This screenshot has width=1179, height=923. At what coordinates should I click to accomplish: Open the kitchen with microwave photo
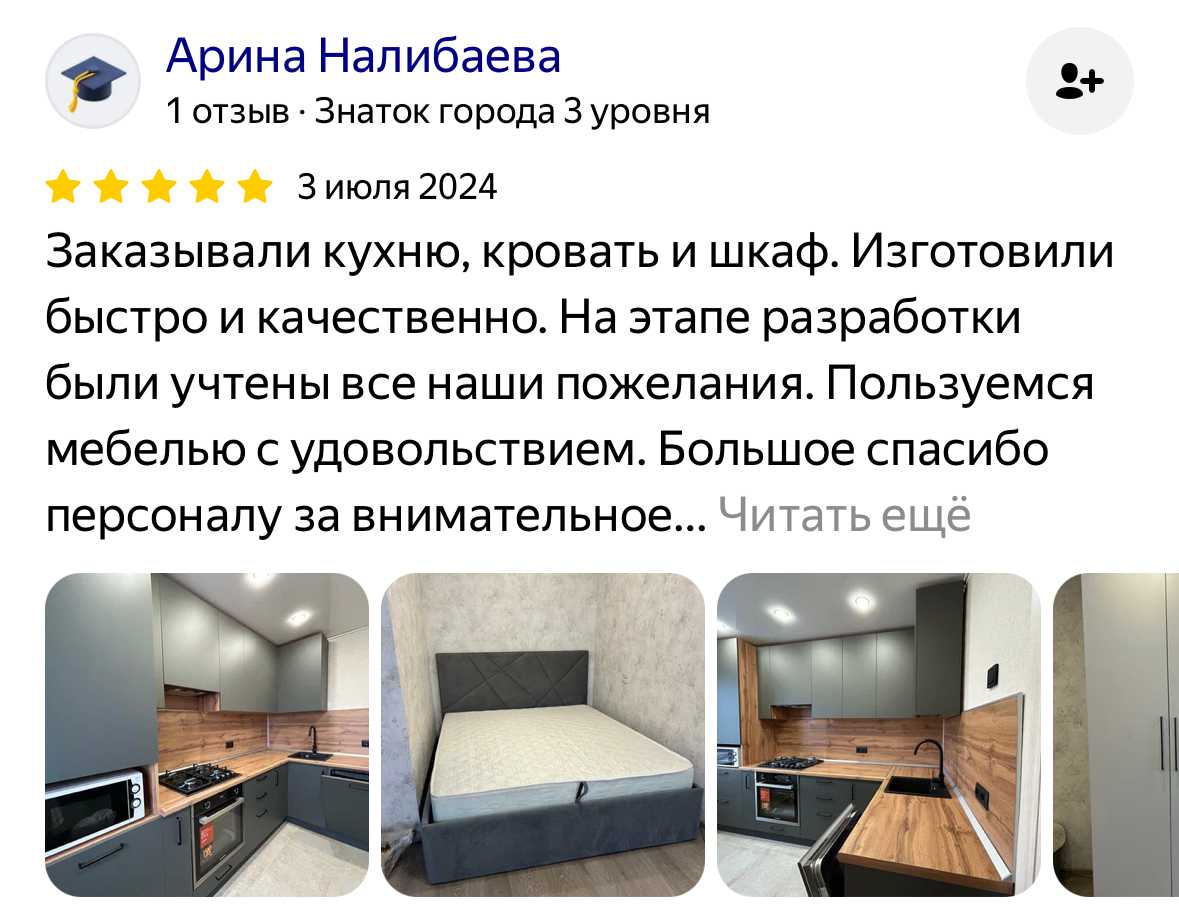[x=207, y=734]
